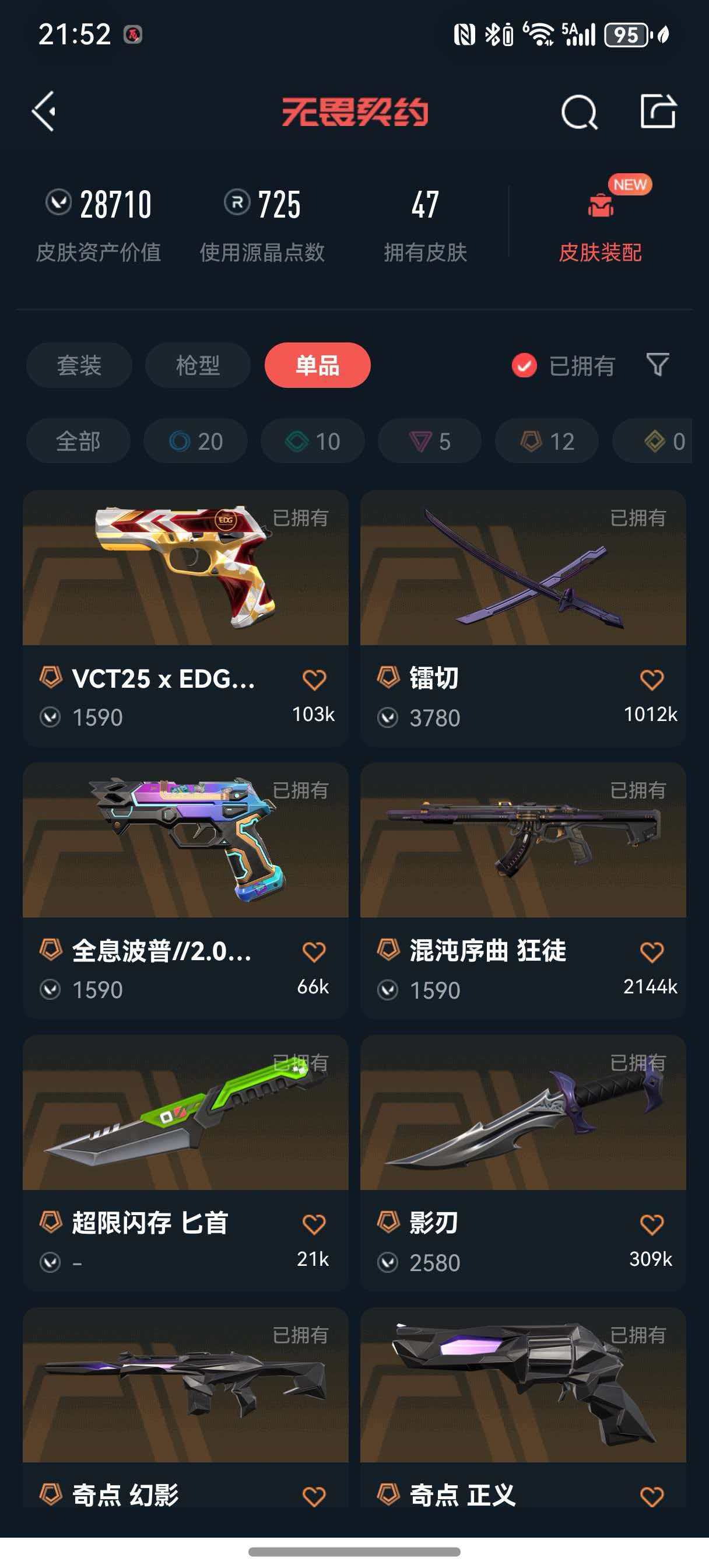Image resolution: width=709 pixels, height=1568 pixels.
Task: Switch to the 枪型 tab
Action: click(198, 365)
